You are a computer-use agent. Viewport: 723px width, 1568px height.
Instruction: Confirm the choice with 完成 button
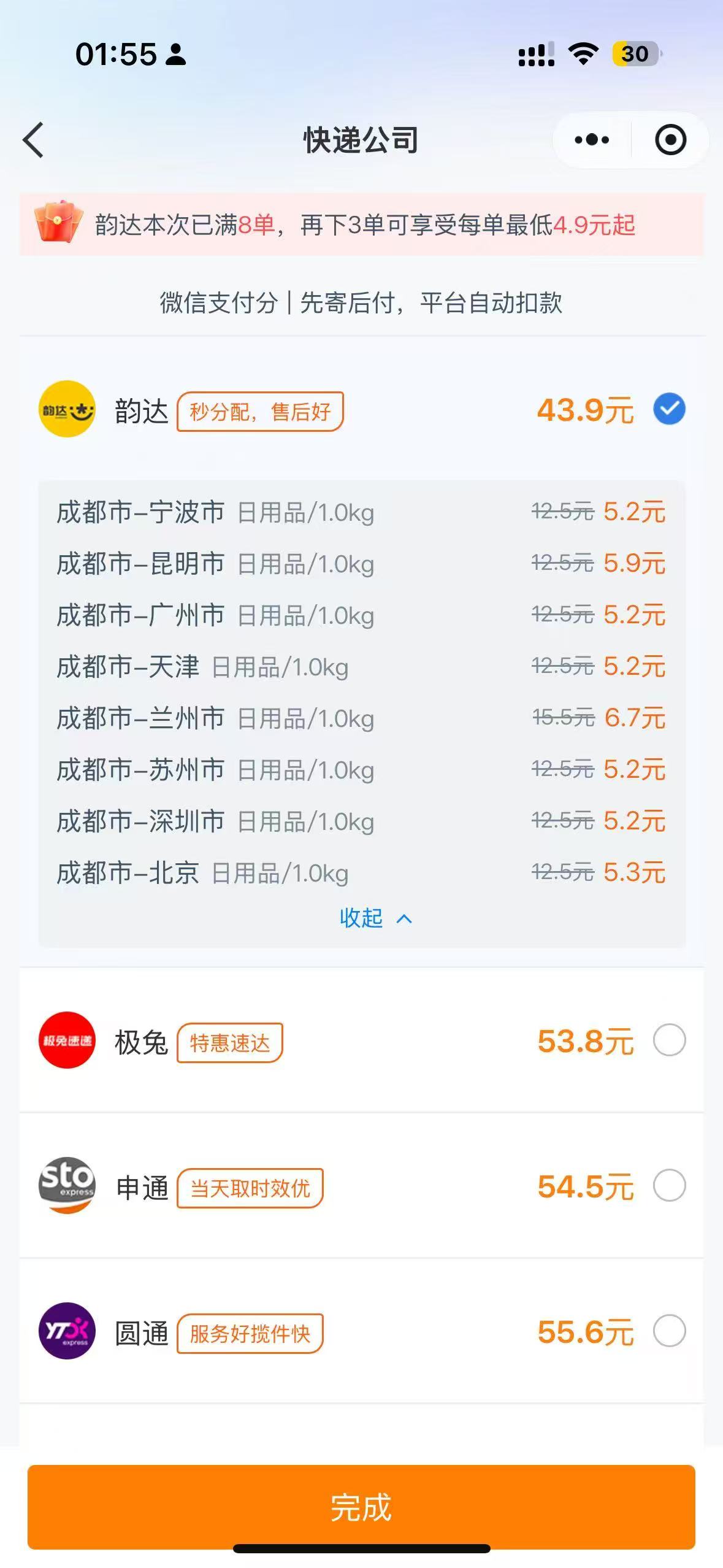click(361, 1507)
